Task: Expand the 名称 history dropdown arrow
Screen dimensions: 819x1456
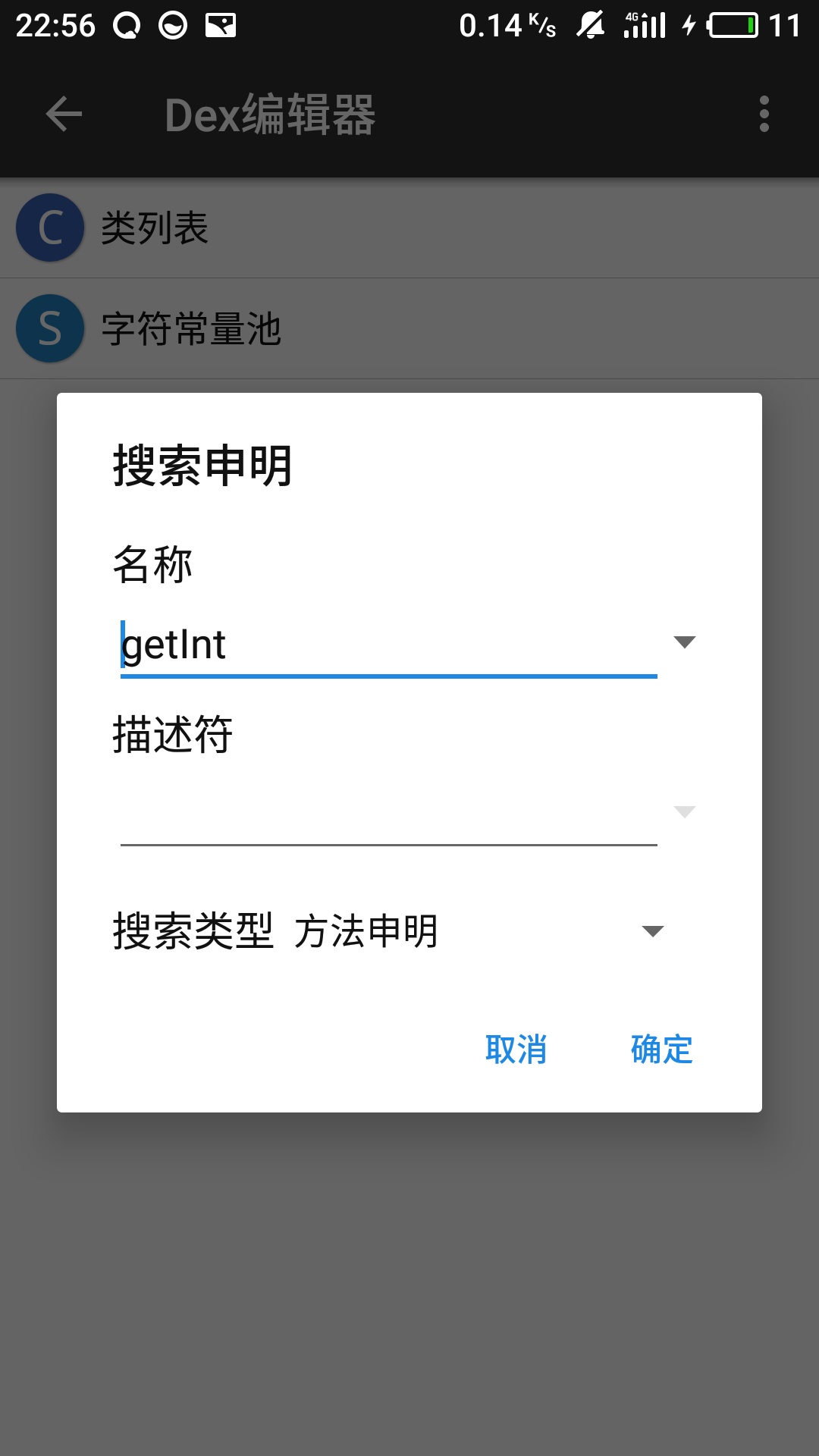Action: tap(684, 642)
